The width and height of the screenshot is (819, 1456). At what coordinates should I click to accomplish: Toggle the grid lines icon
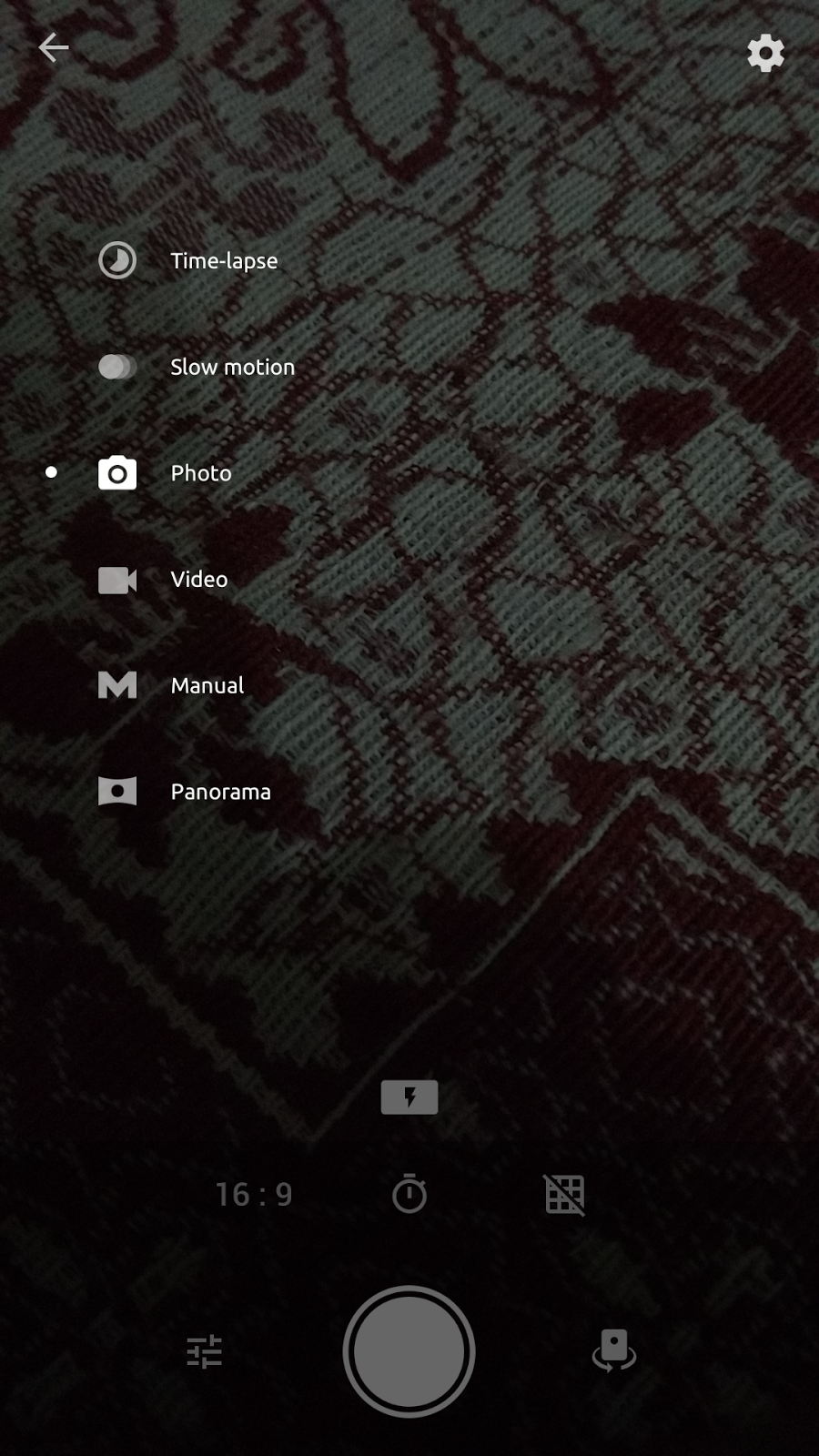point(564,1194)
